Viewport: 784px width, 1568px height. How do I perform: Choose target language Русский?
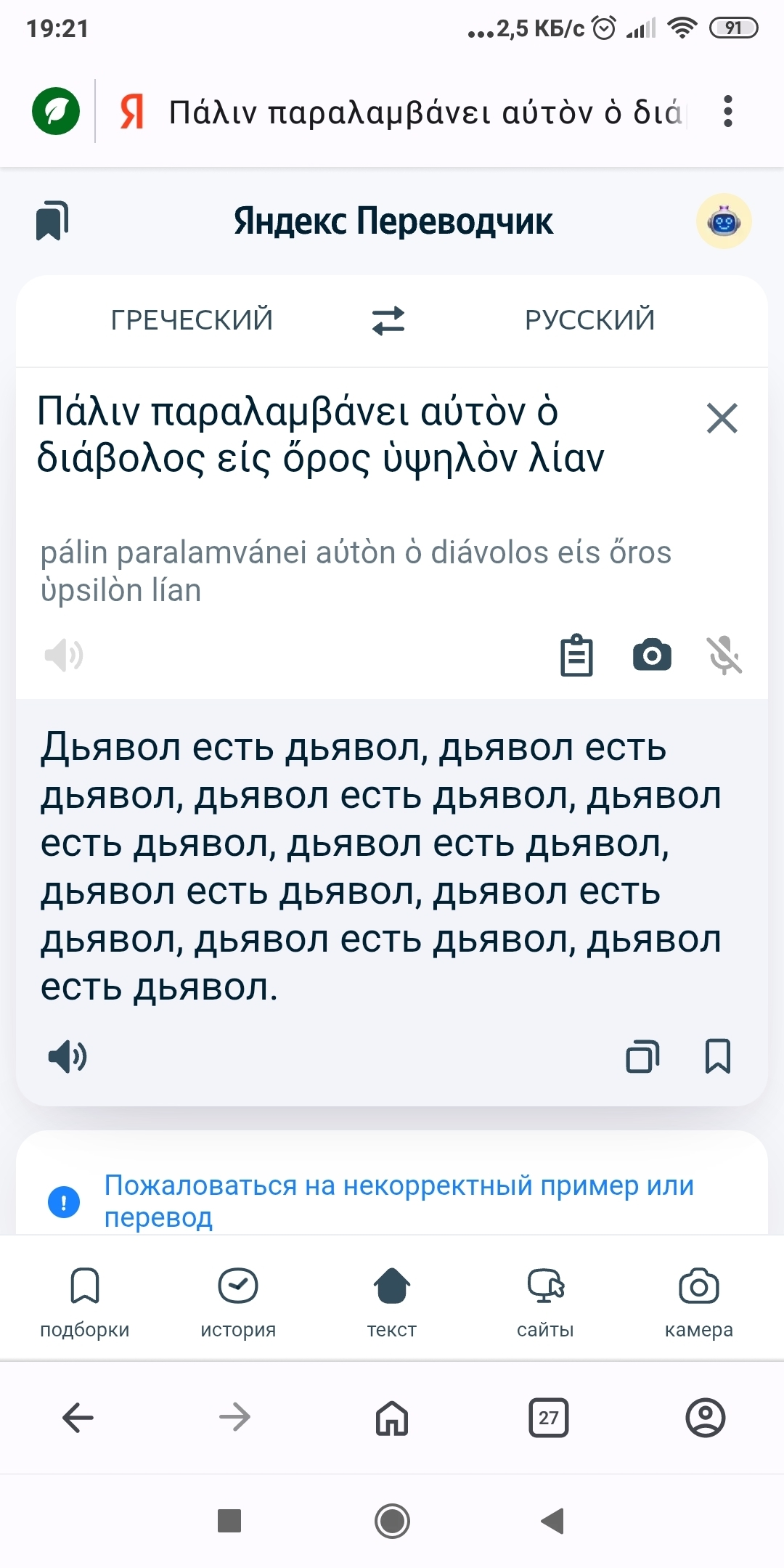(x=589, y=320)
